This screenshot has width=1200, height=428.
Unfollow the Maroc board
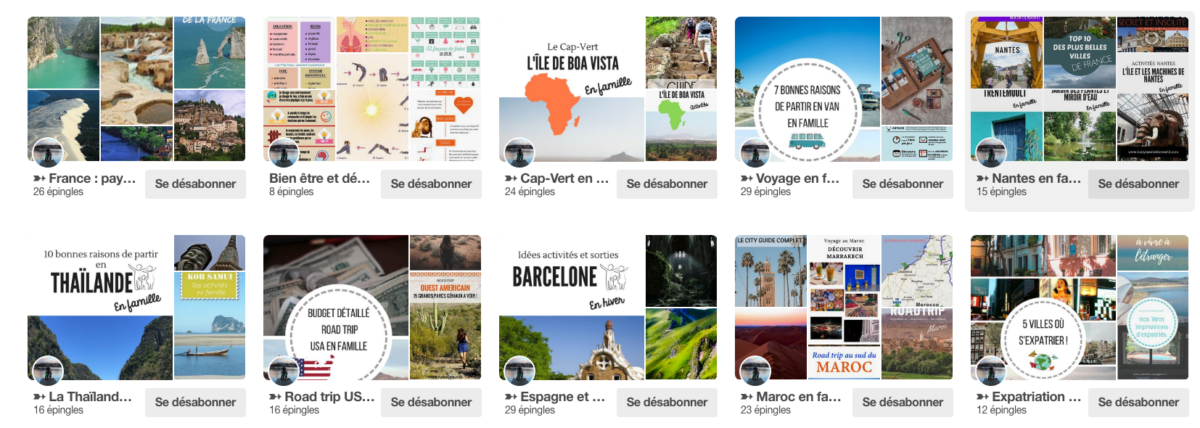coord(903,402)
